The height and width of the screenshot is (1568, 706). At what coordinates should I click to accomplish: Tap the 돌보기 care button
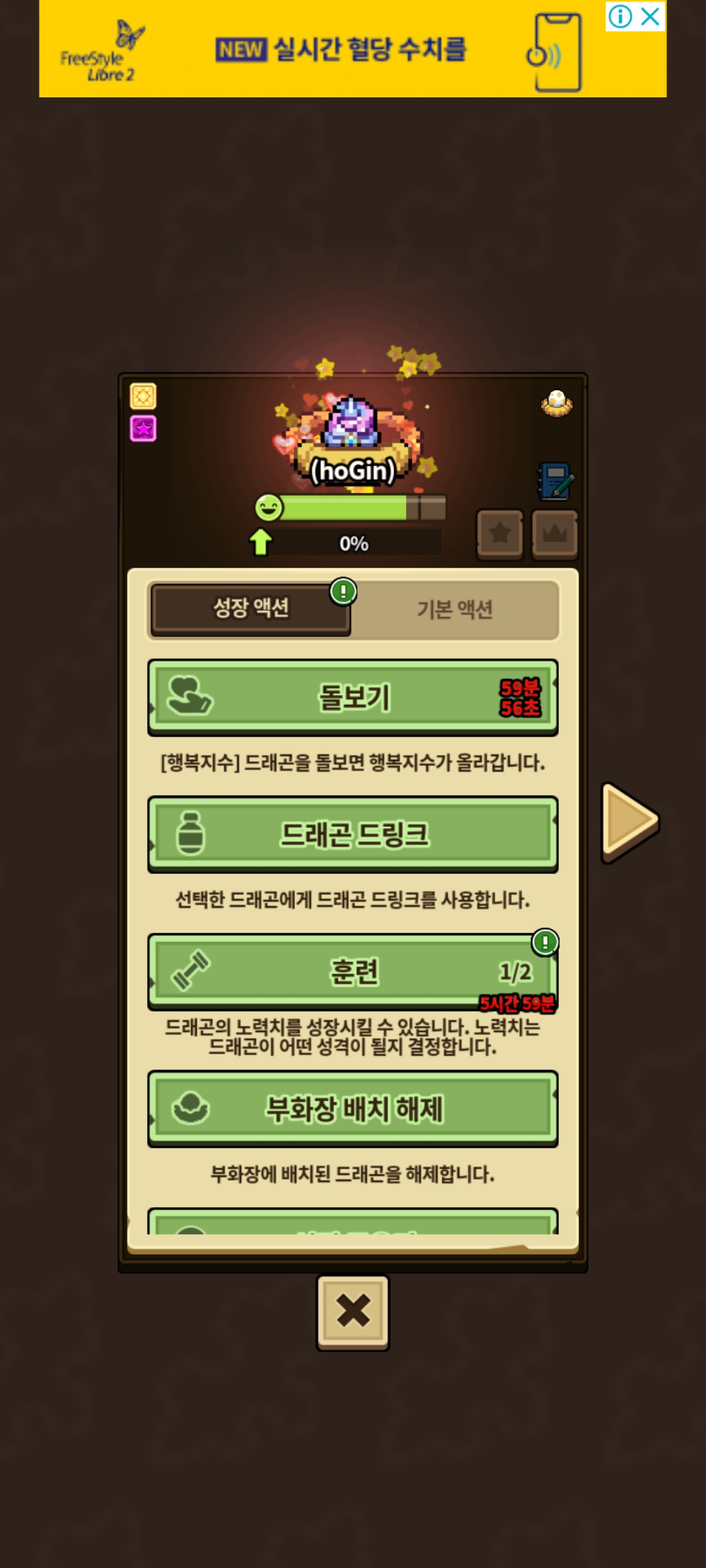(x=353, y=696)
